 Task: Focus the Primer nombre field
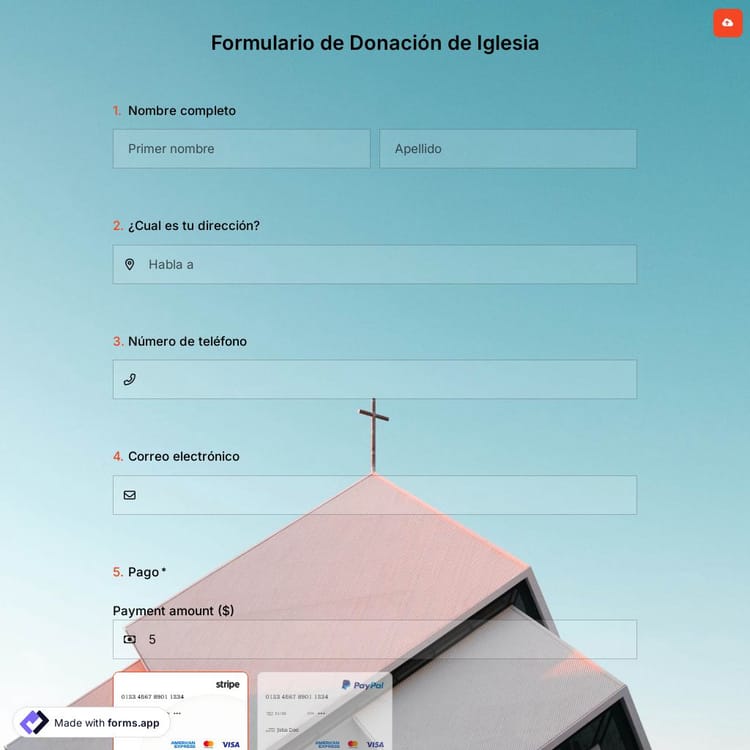click(241, 149)
